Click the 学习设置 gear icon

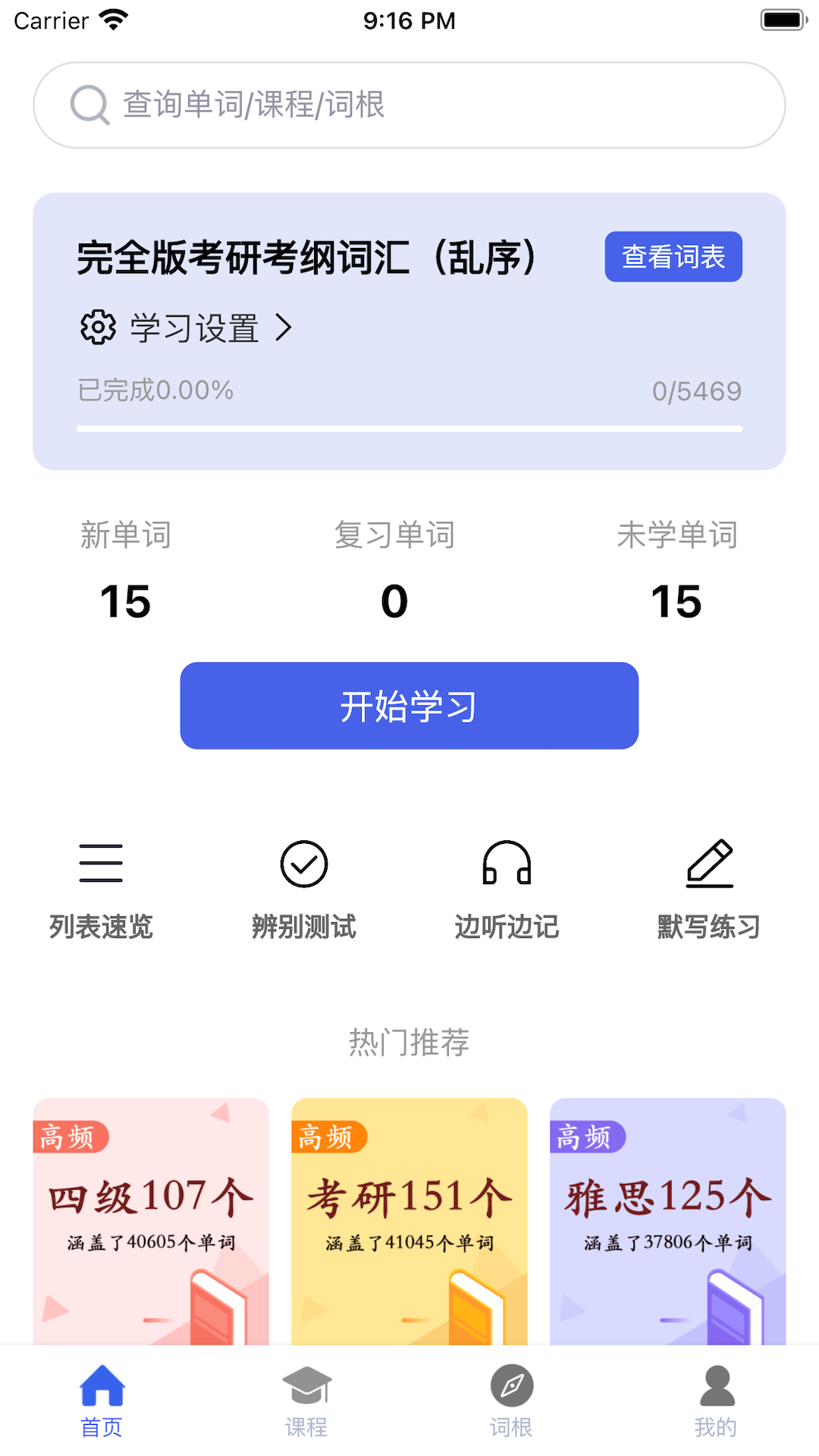pos(96,328)
